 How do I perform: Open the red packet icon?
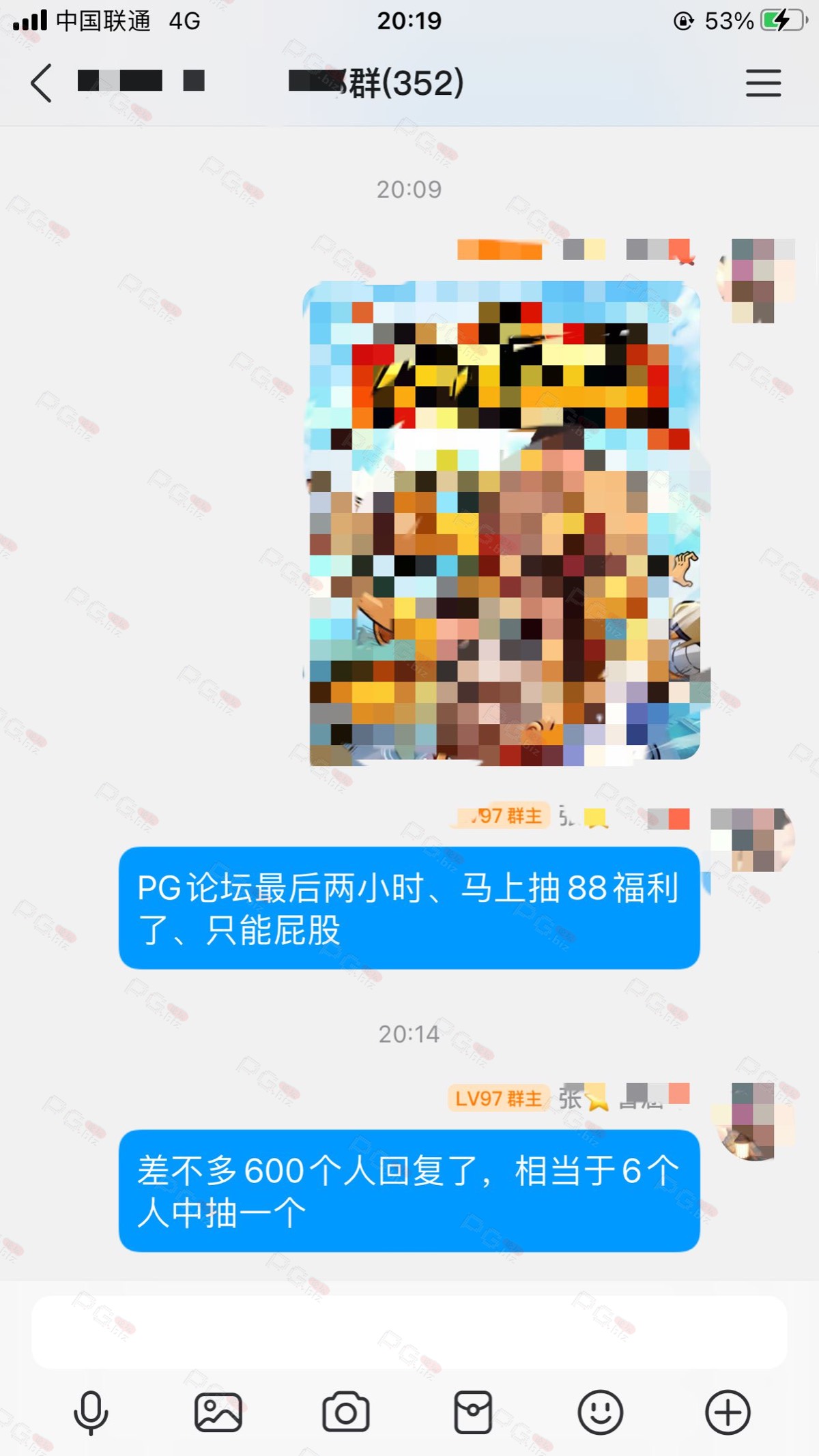[x=473, y=1412]
